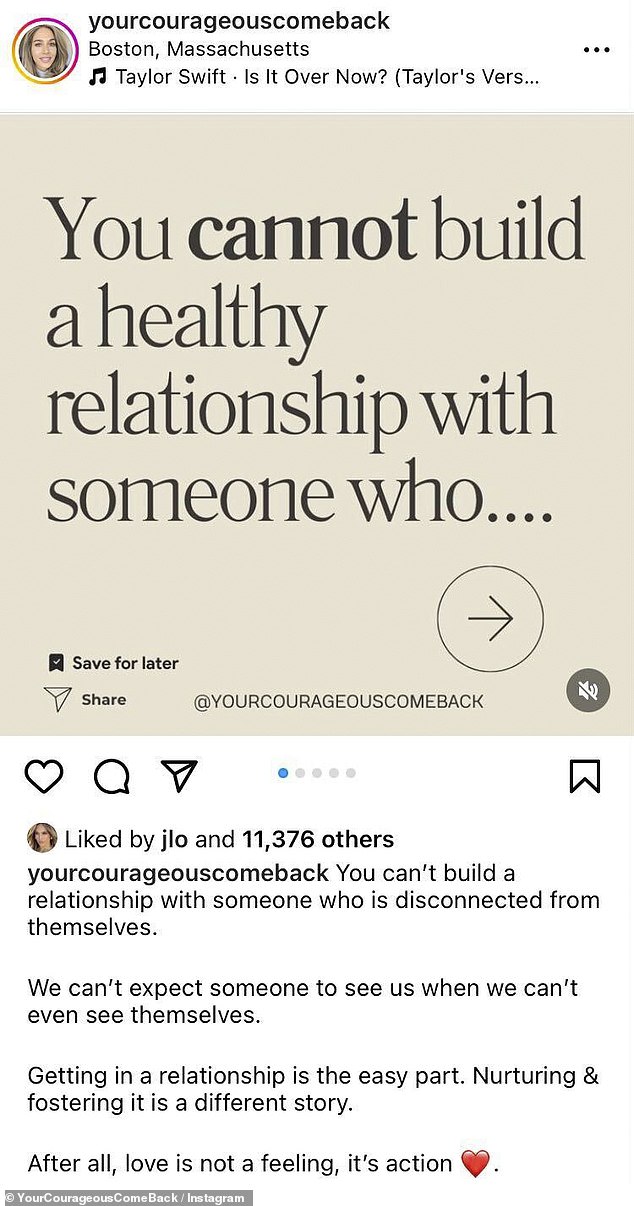Open the post's three-dot options menu
The height and width of the screenshot is (1206, 634).
(595, 49)
